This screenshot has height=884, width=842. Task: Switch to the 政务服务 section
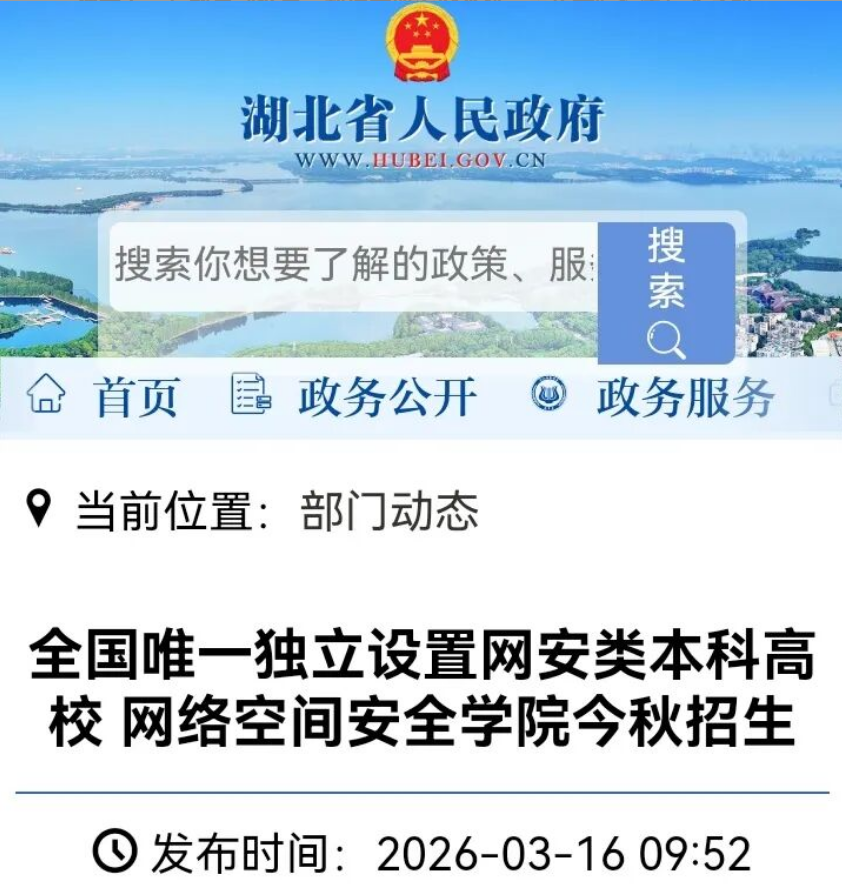pos(654,397)
